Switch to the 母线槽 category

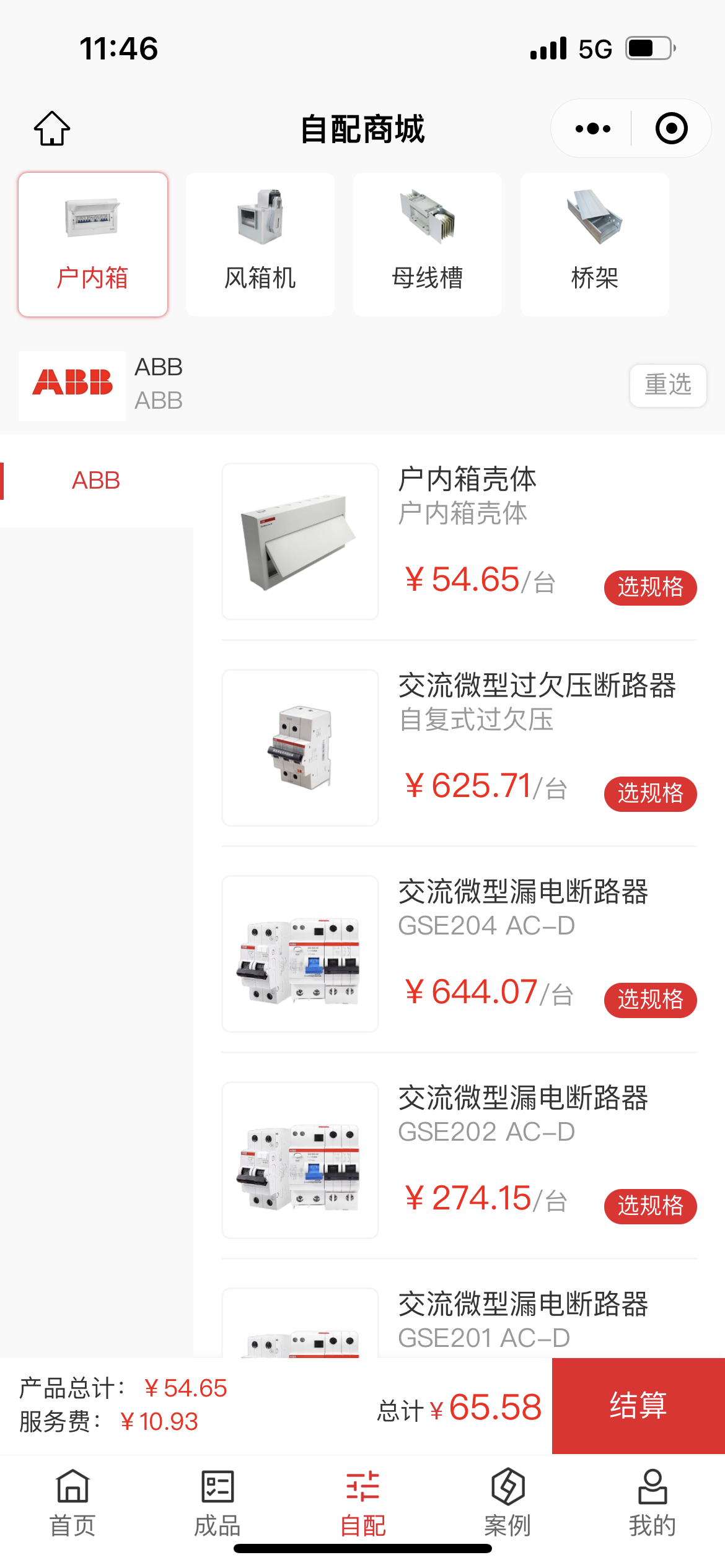click(428, 245)
